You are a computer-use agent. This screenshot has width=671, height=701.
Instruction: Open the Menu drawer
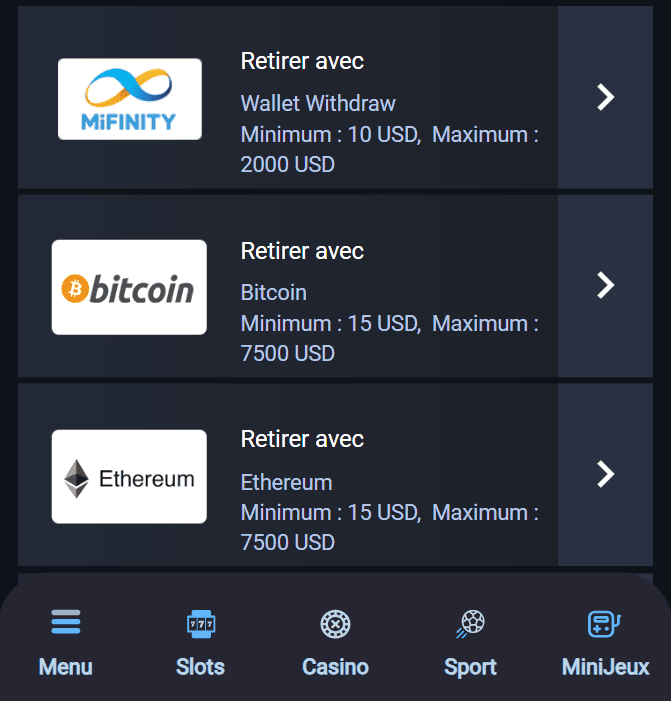(x=66, y=643)
